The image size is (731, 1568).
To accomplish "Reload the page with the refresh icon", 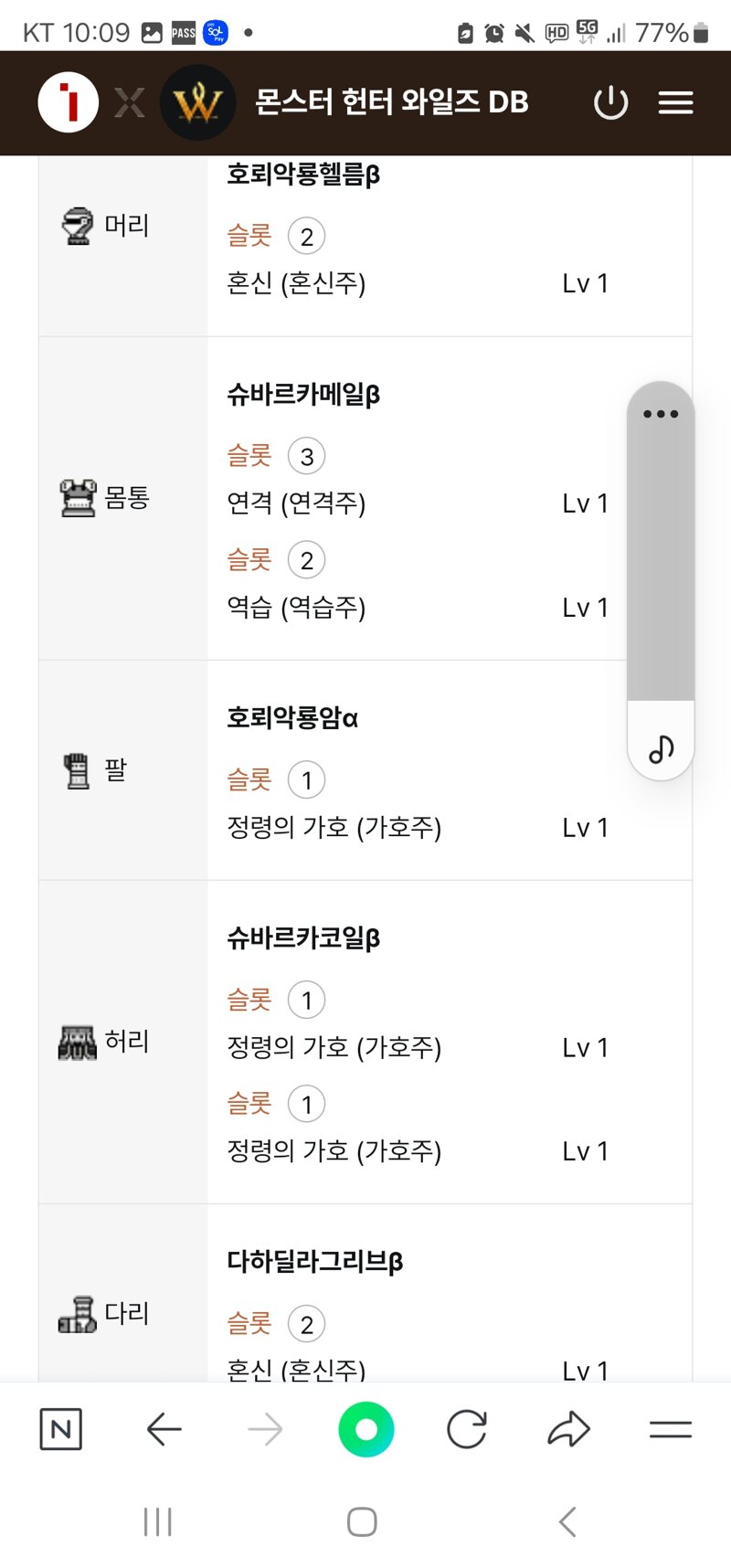I will tap(467, 1429).
